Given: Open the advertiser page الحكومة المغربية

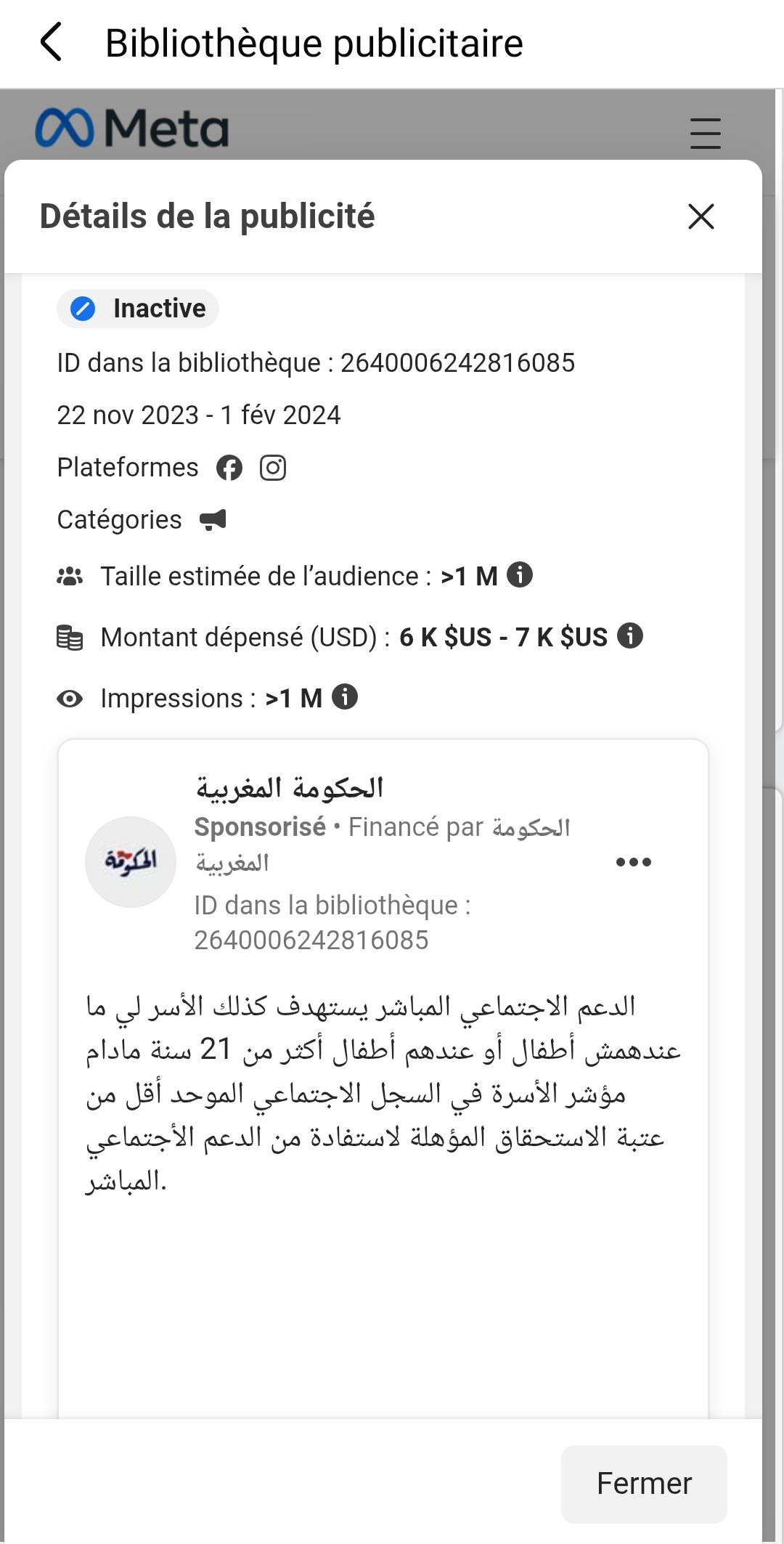Looking at the screenshot, I should click(x=290, y=788).
